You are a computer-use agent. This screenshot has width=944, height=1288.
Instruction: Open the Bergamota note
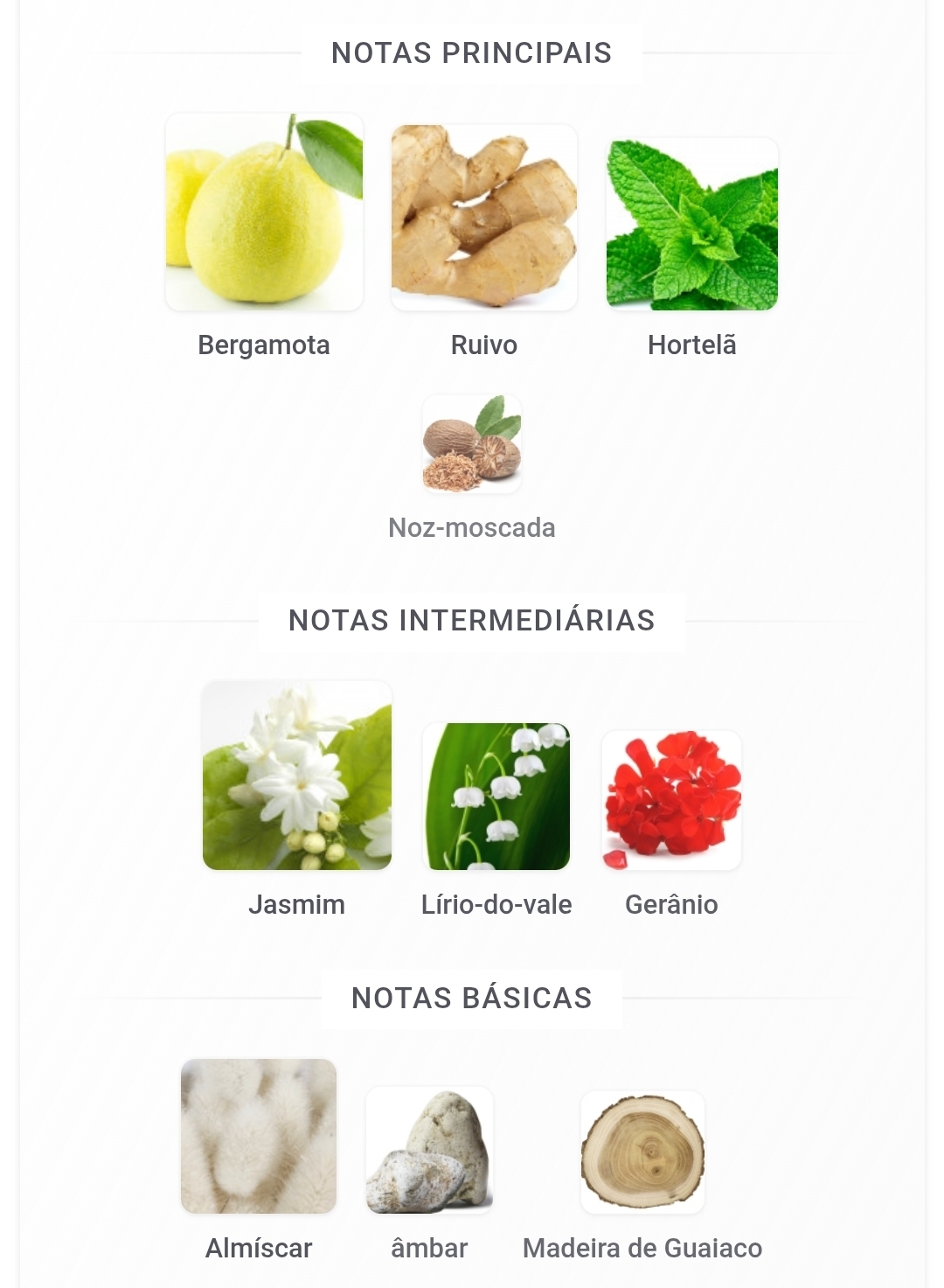pyautogui.click(x=264, y=213)
